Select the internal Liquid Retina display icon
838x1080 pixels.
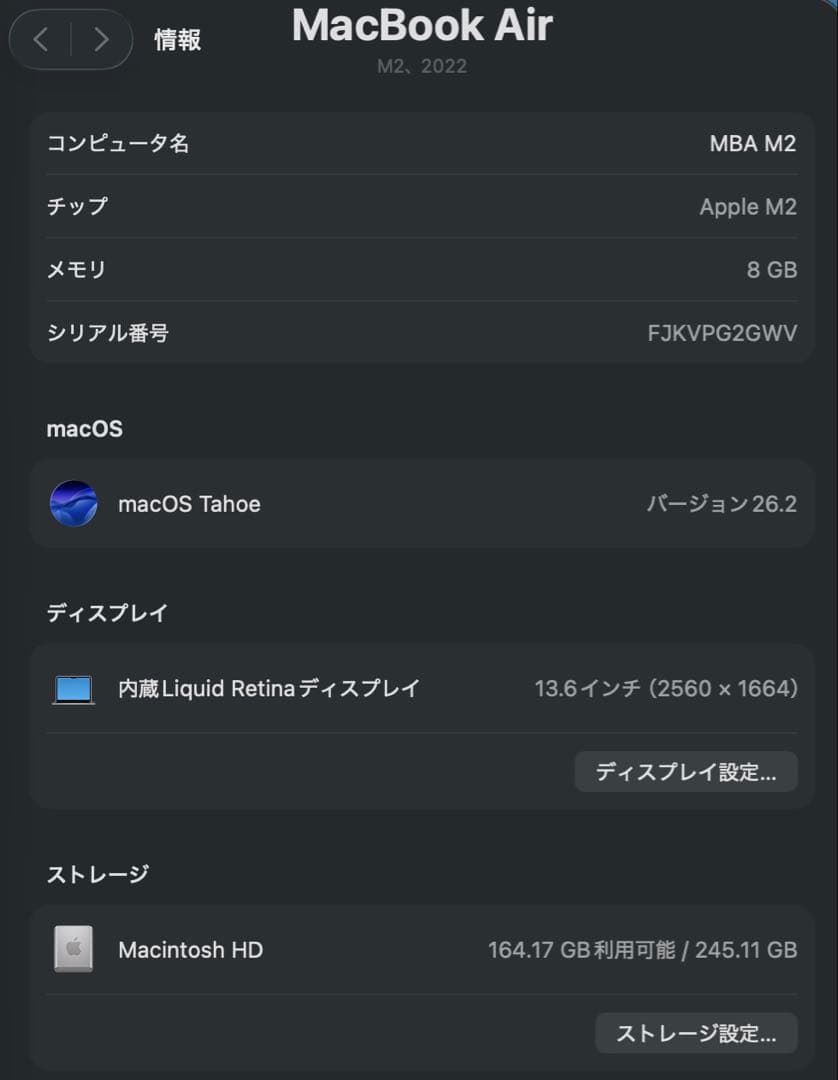click(x=71, y=688)
